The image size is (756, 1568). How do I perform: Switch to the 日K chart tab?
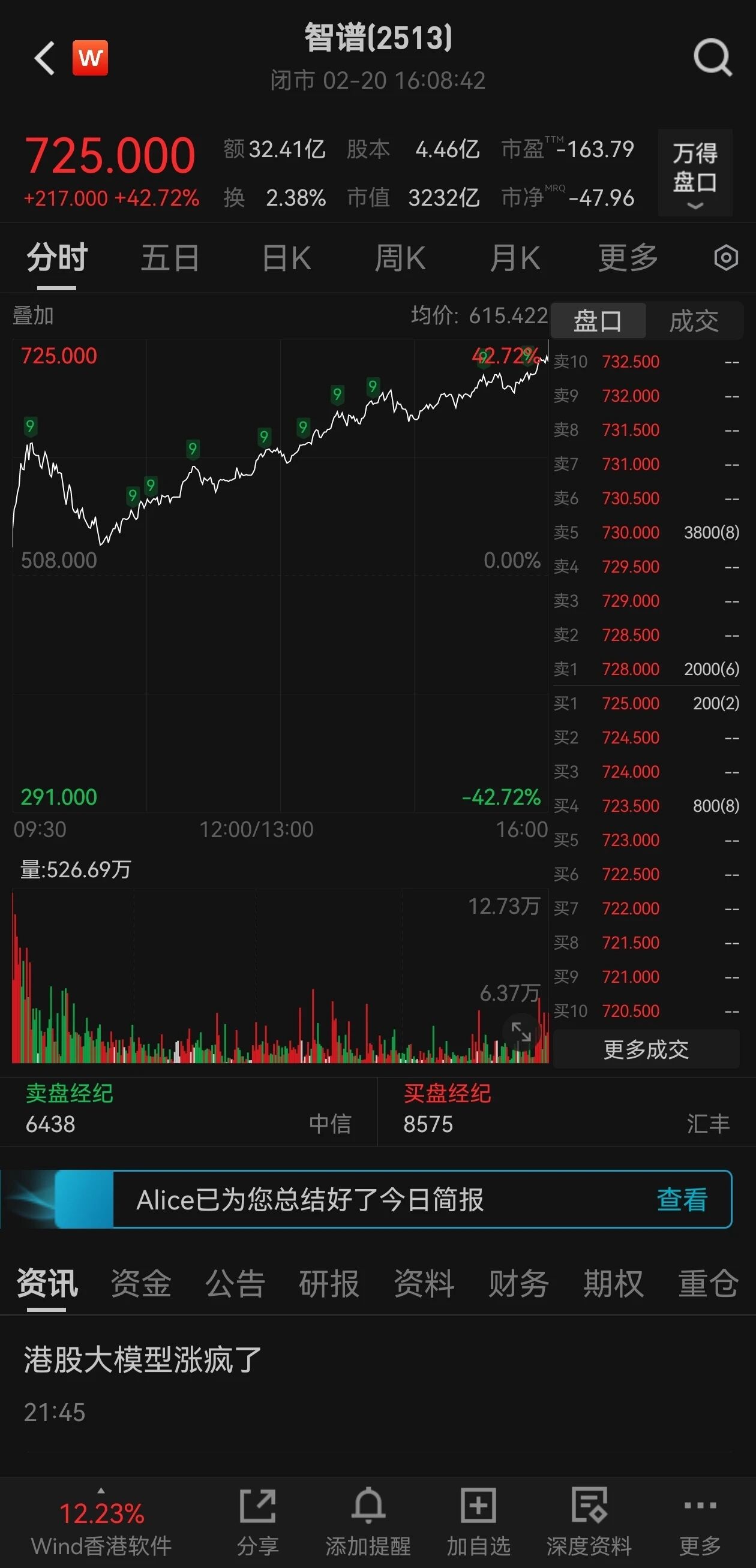(x=286, y=258)
